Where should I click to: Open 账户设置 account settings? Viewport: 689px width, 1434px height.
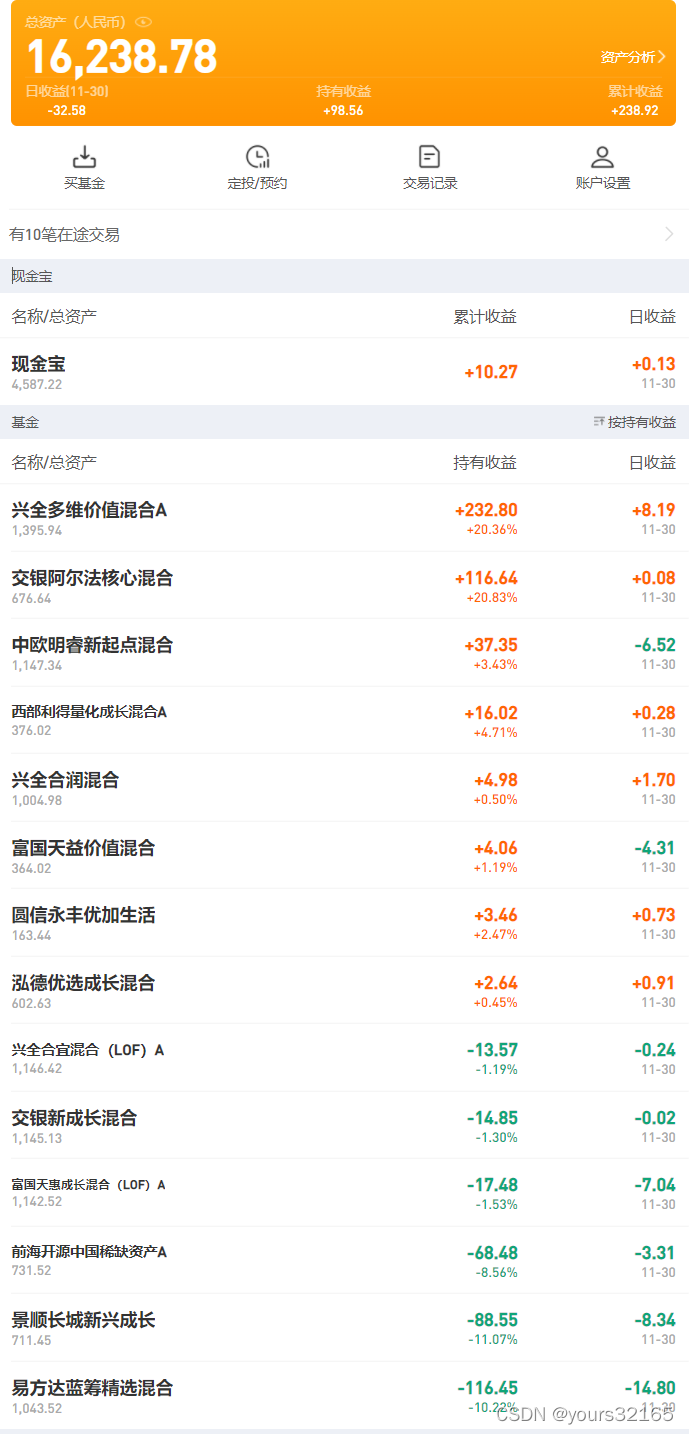pos(602,168)
